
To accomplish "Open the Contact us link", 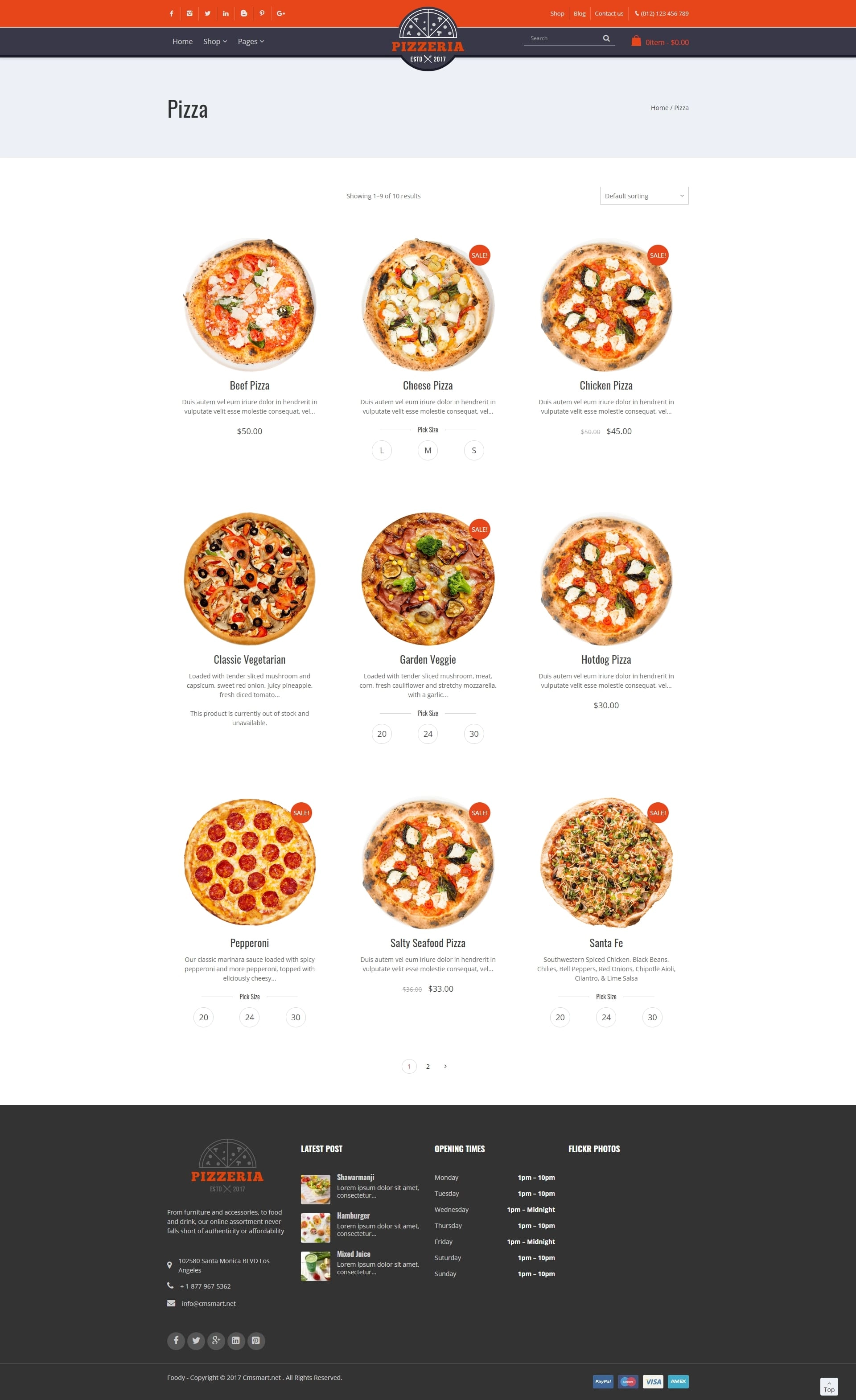I will [x=609, y=14].
